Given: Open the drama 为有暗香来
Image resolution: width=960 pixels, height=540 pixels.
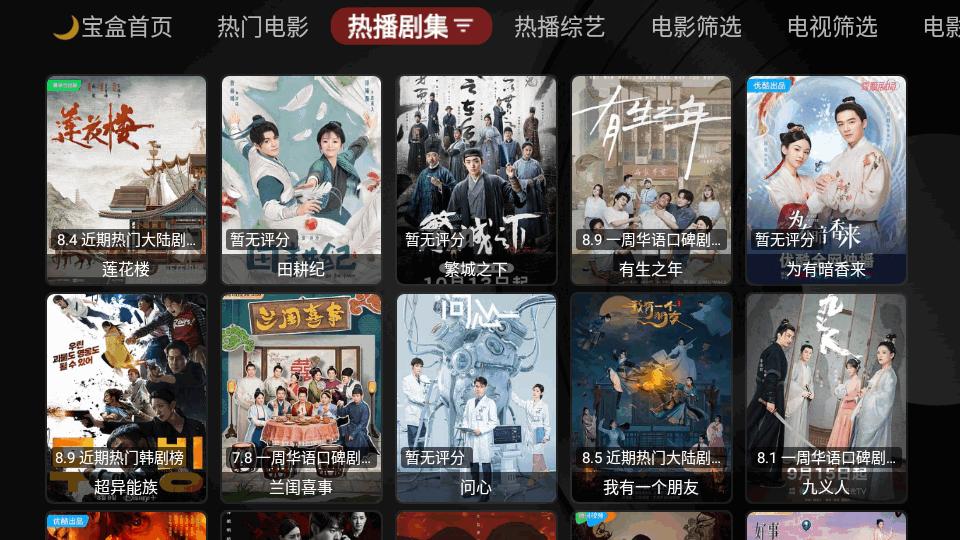Looking at the screenshot, I should [826, 180].
